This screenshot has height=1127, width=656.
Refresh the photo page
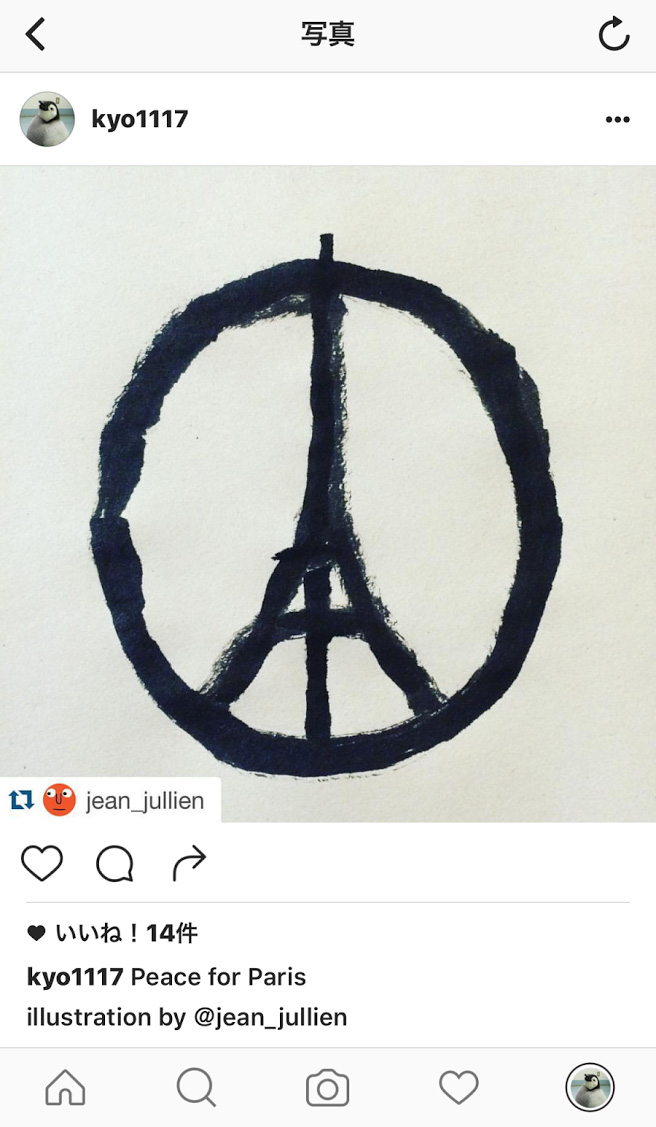(613, 35)
